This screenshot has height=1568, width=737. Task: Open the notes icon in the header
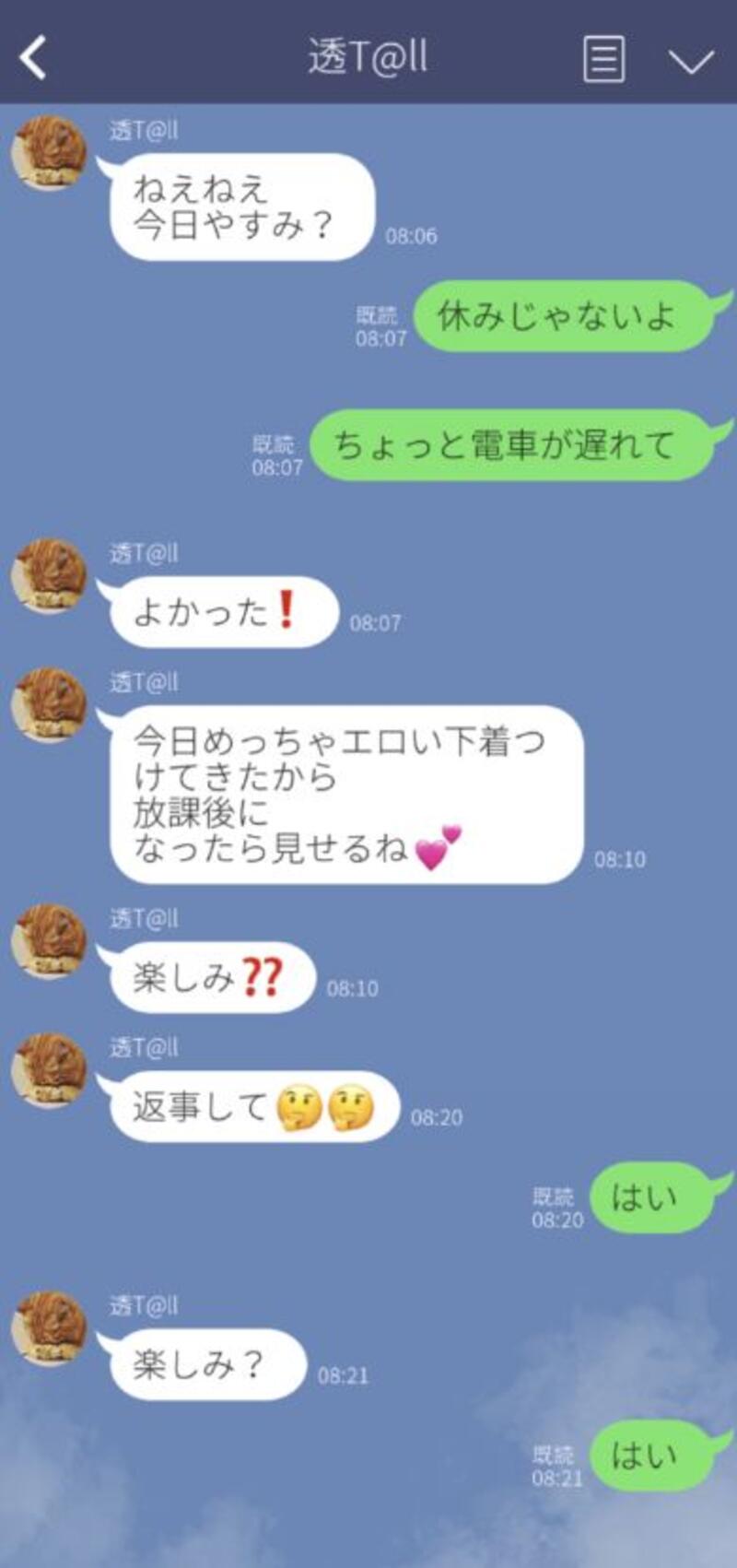coord(603,59)
